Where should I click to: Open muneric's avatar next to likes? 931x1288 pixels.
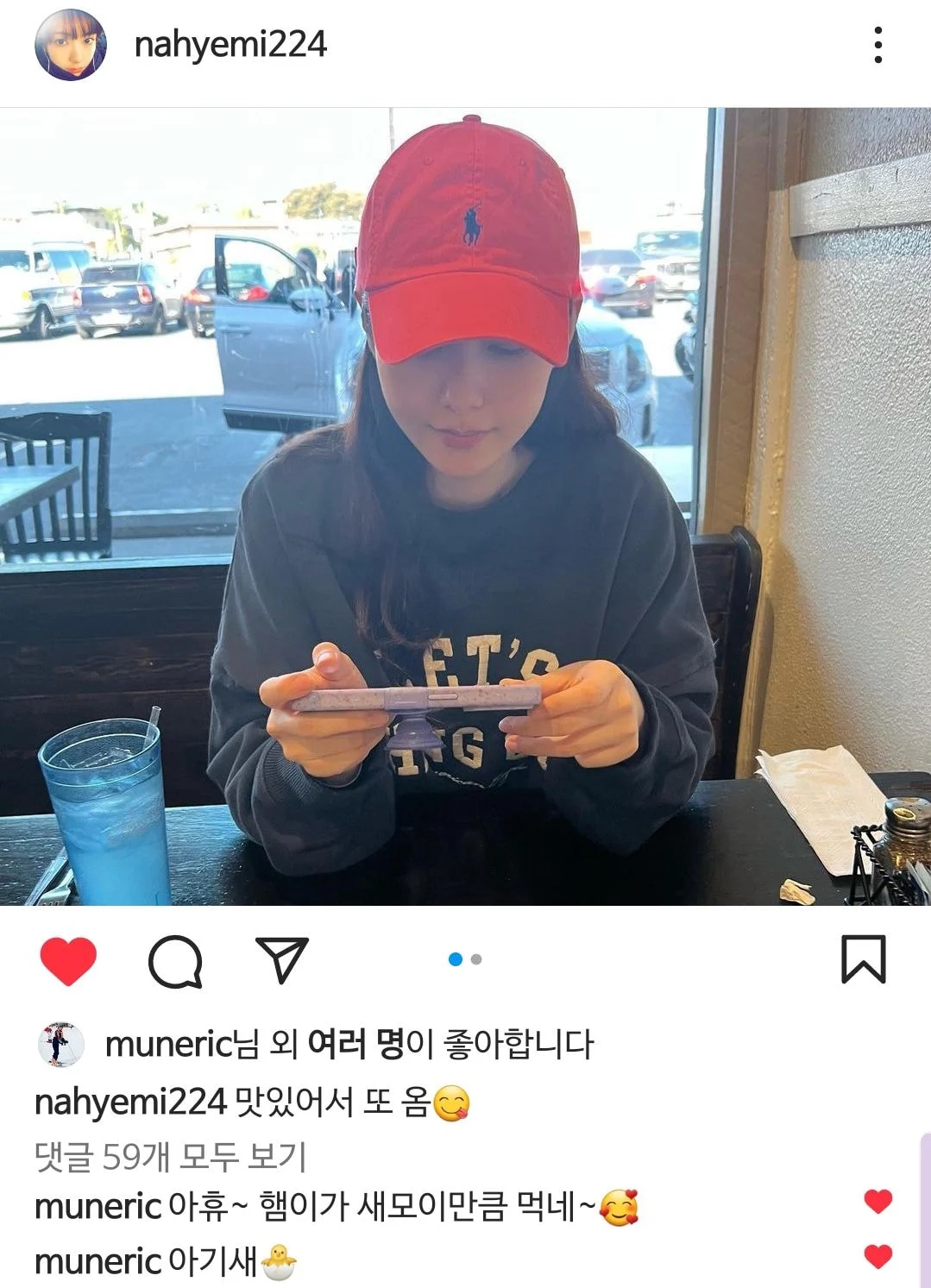(x=60, y=1044)
